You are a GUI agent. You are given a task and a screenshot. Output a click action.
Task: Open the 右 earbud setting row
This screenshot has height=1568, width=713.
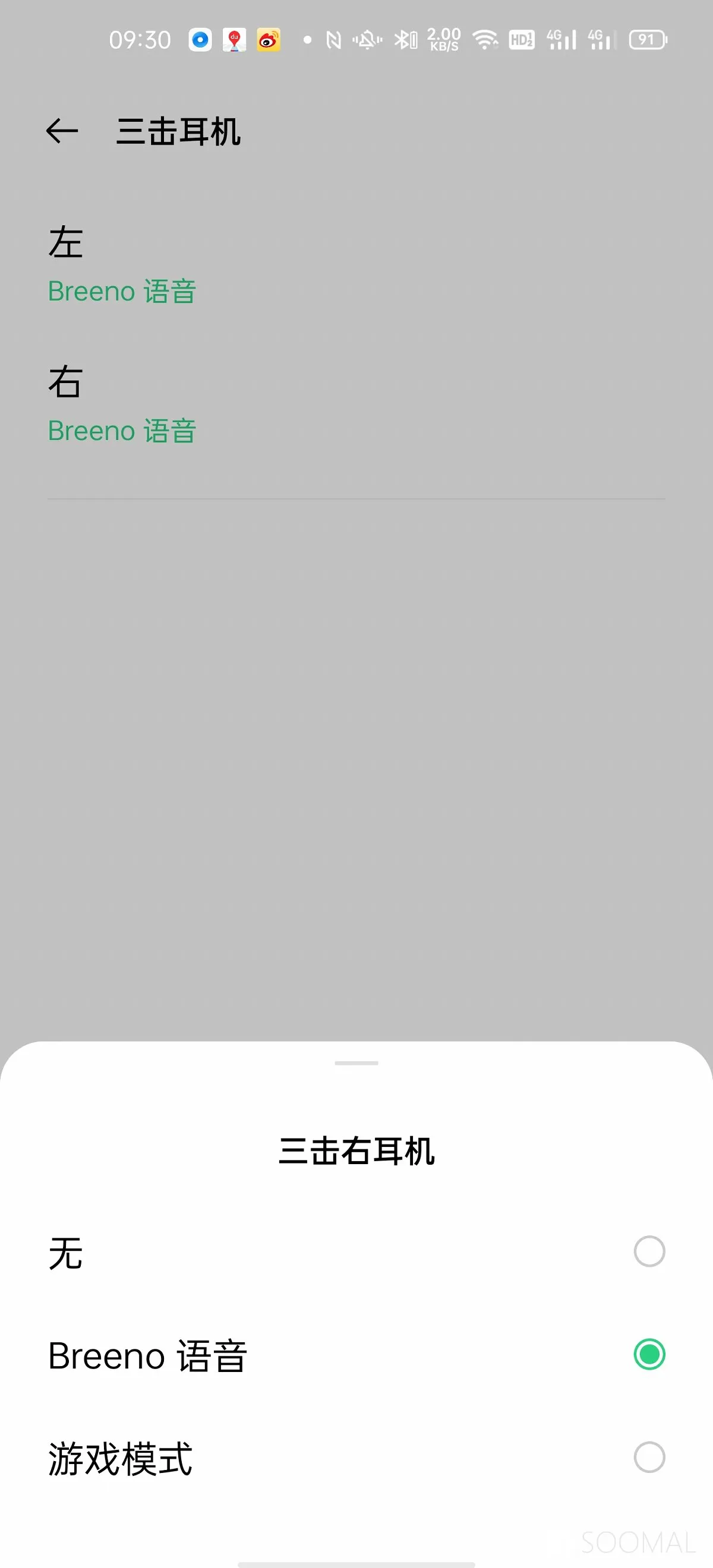tap(356, 405)
